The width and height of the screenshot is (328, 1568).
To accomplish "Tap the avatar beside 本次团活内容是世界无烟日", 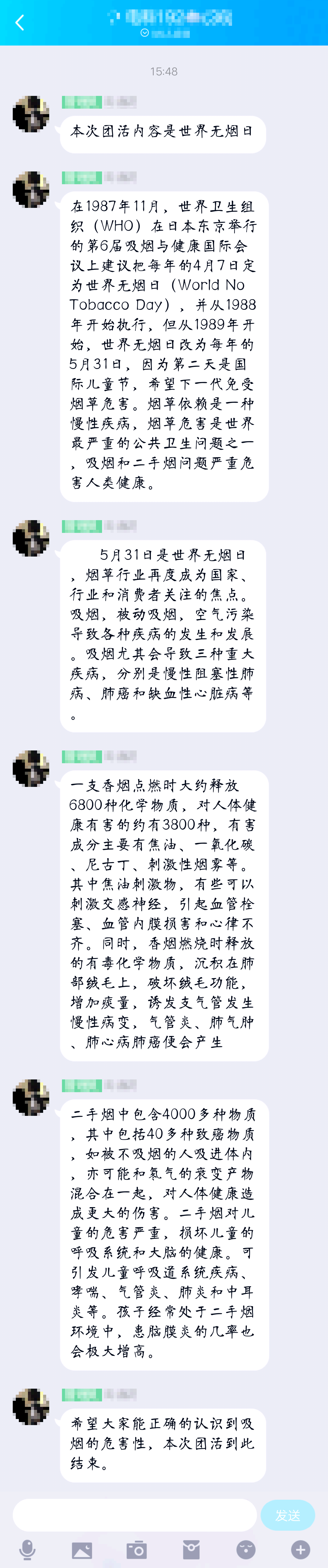I will point(31,114).
